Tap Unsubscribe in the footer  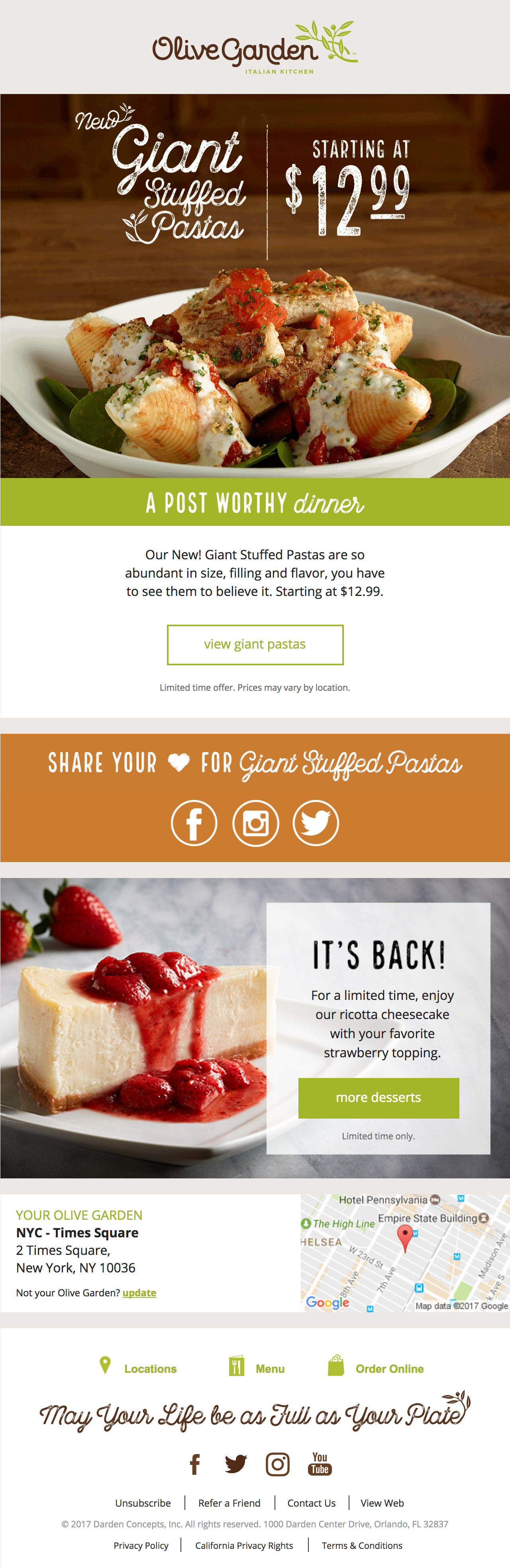point(143,1503)
